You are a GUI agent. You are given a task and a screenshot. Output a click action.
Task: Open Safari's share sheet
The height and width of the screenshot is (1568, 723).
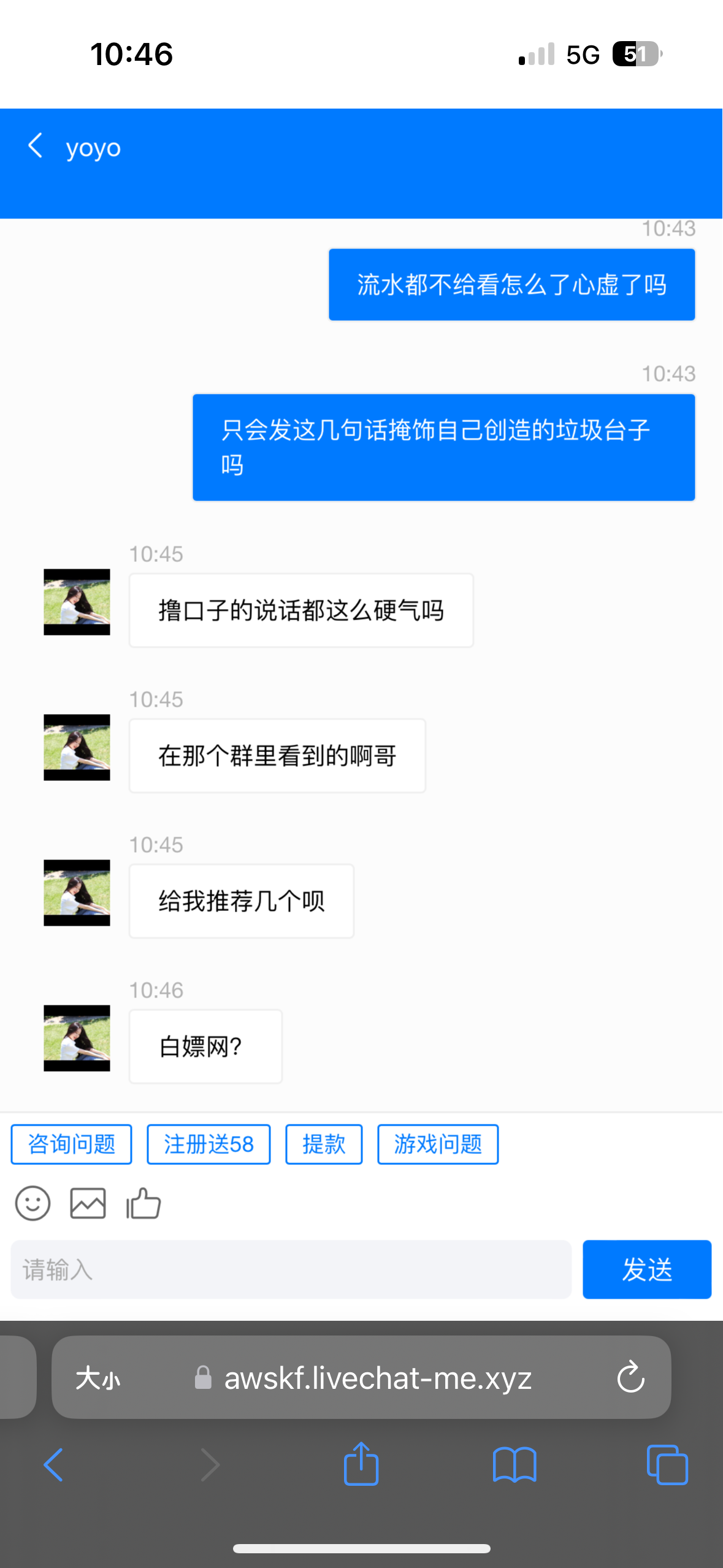(x=361, y=1464)
